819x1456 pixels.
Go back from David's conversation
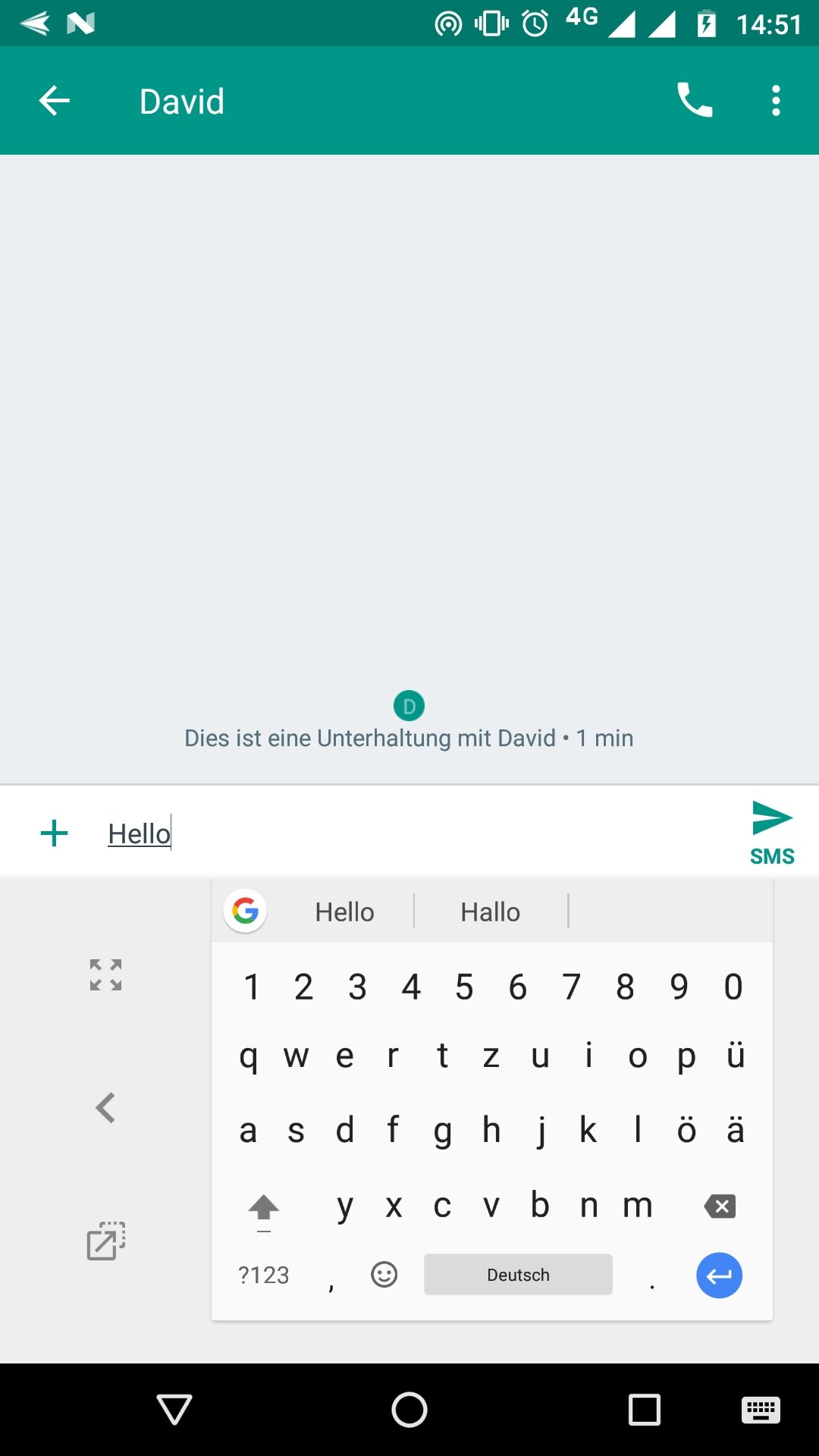[55, 101]
